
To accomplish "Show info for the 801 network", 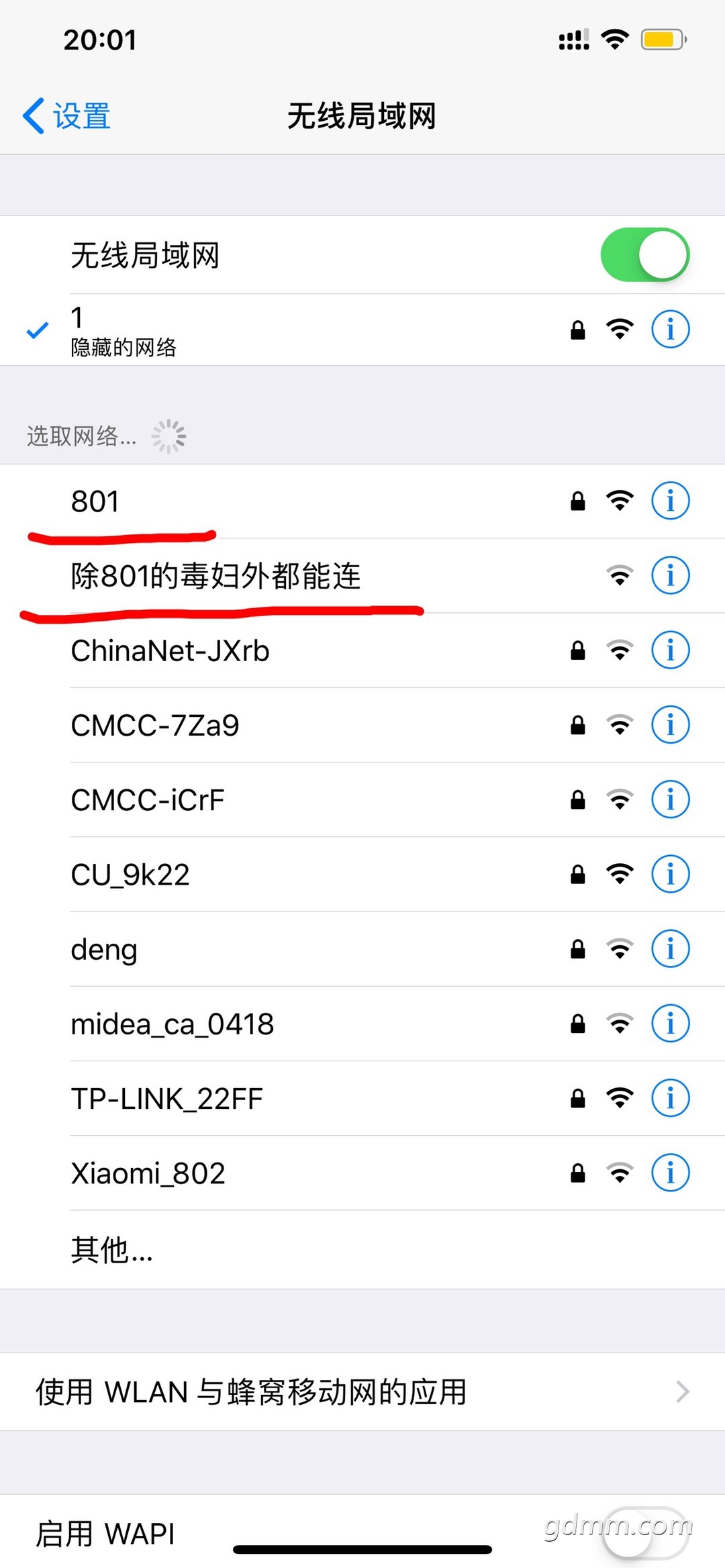I will point(670,501).
